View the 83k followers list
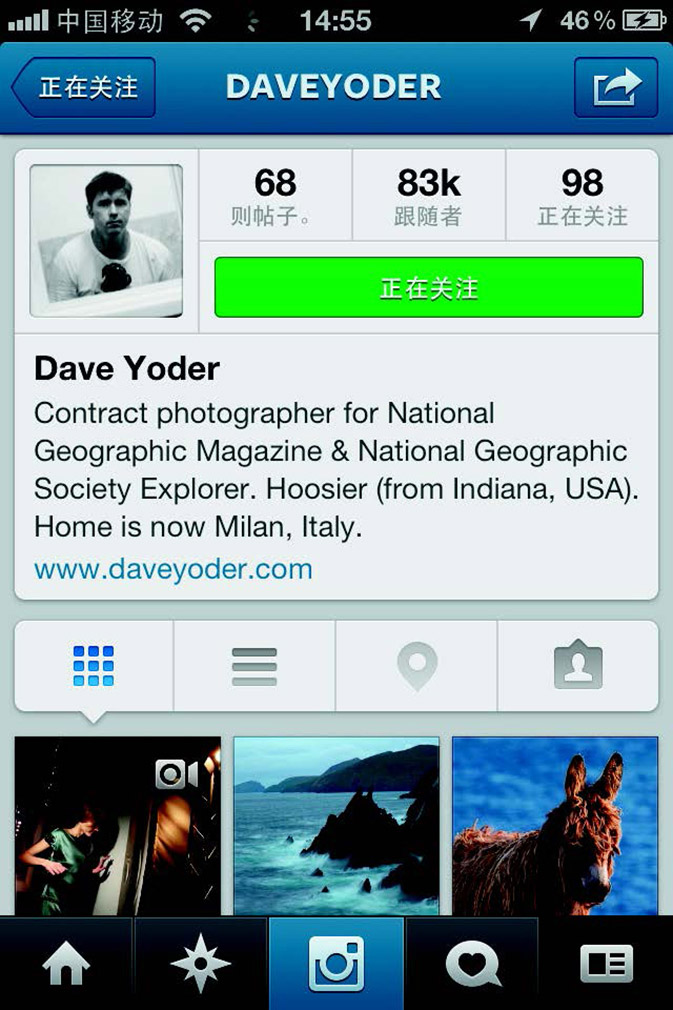The image size is (673, 1010). pyautogui.click(x=428, y=196)
